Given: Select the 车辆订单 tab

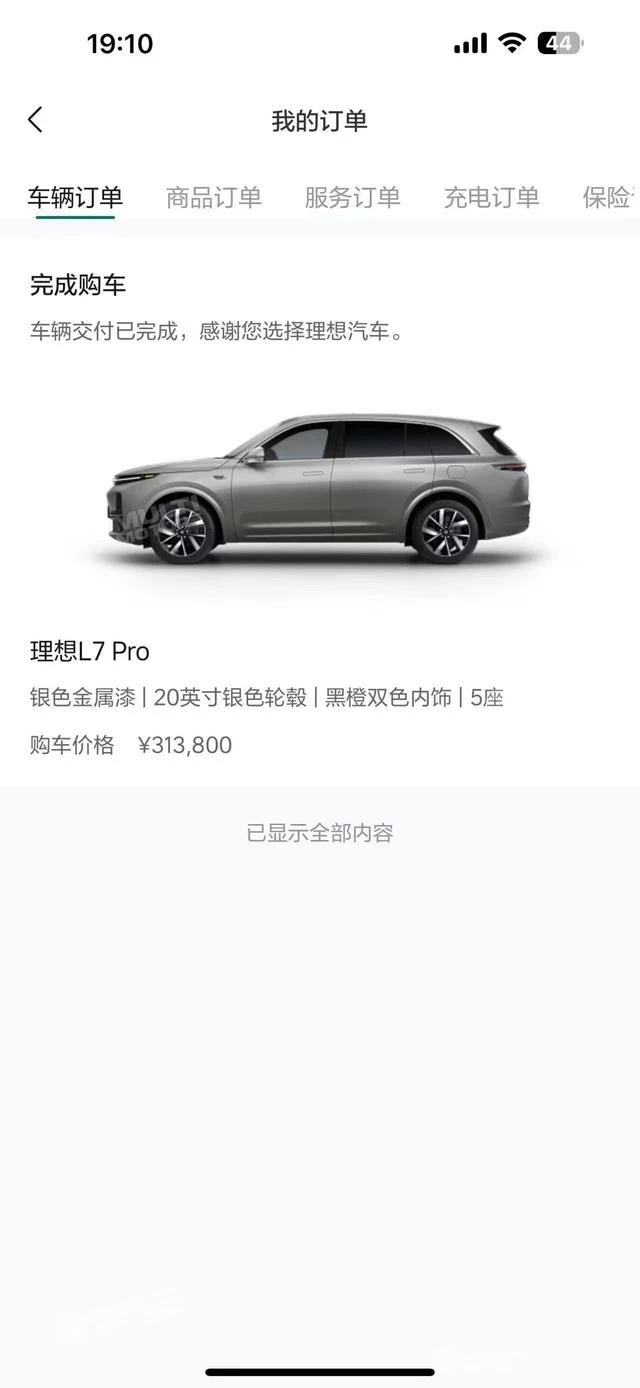Looking at the screenshot, I should [x=75, y=197].
